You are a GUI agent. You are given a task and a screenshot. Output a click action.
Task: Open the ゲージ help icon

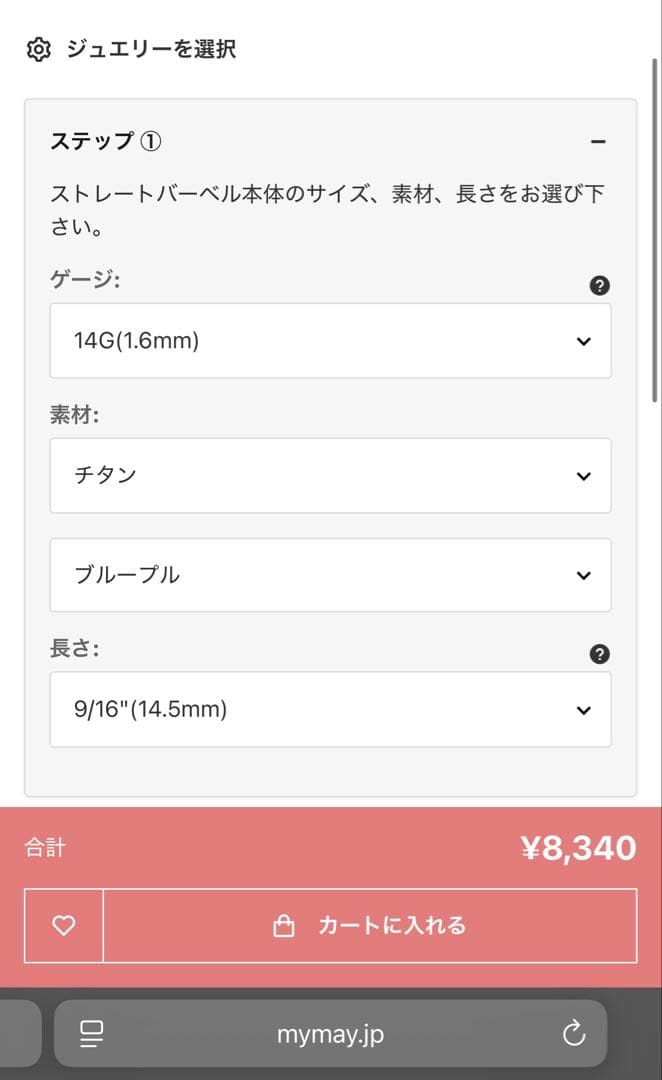(599, 286)
